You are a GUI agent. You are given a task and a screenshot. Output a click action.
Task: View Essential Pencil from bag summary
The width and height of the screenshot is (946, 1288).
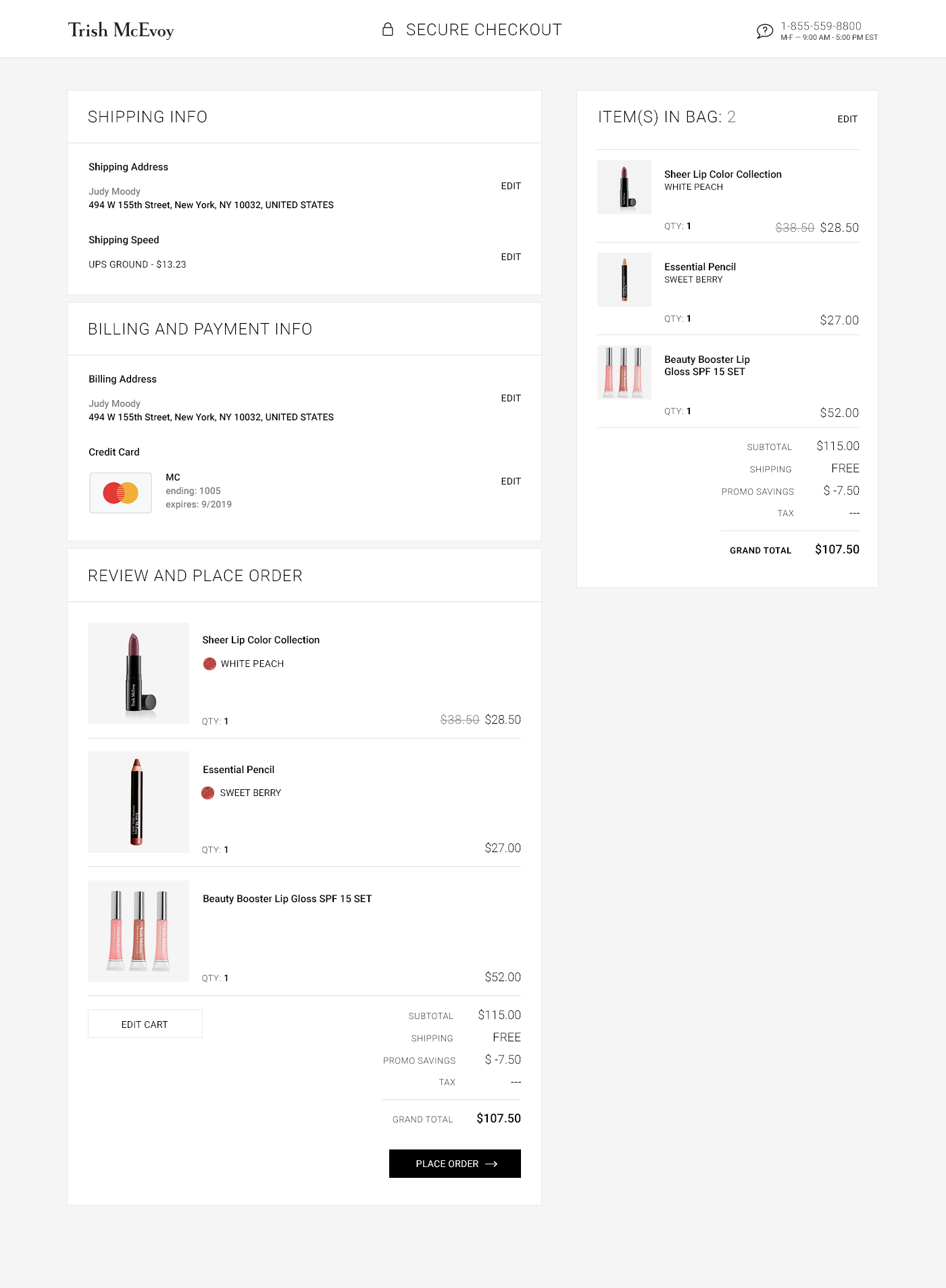click(x=699, y=267)
